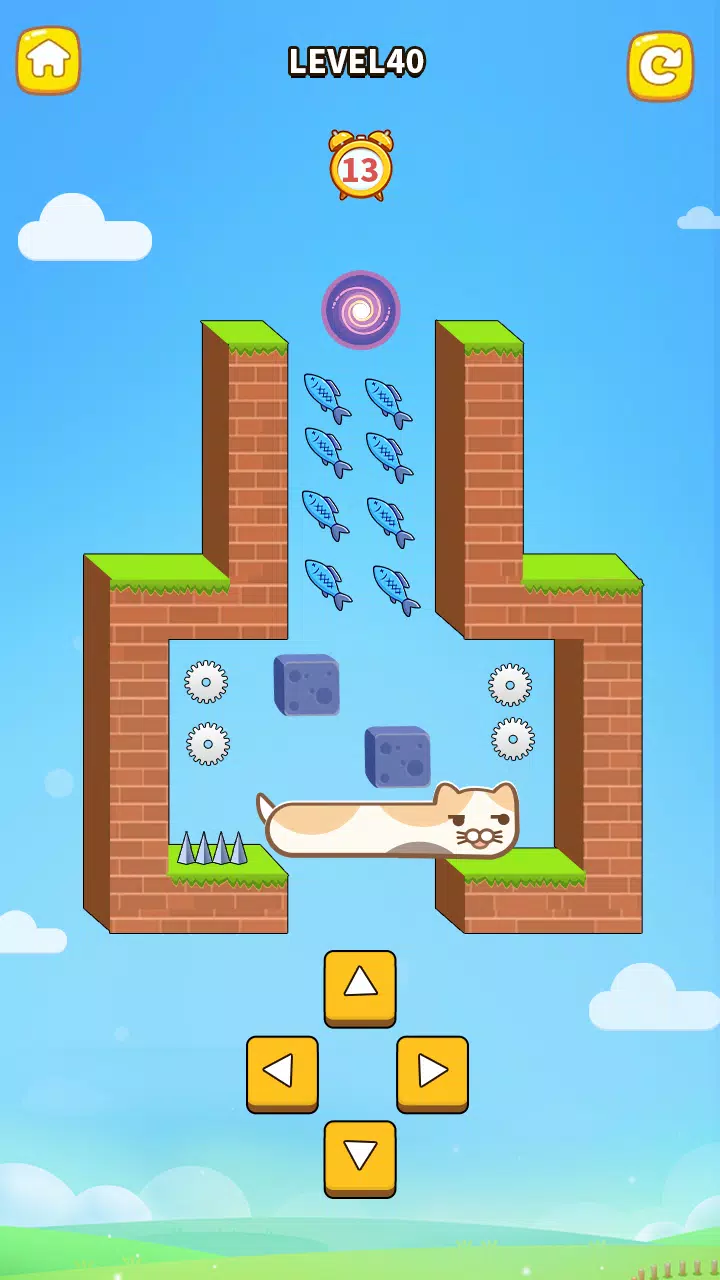Move the cat up
Viewport: 720px width, 1280px height.
360,986
